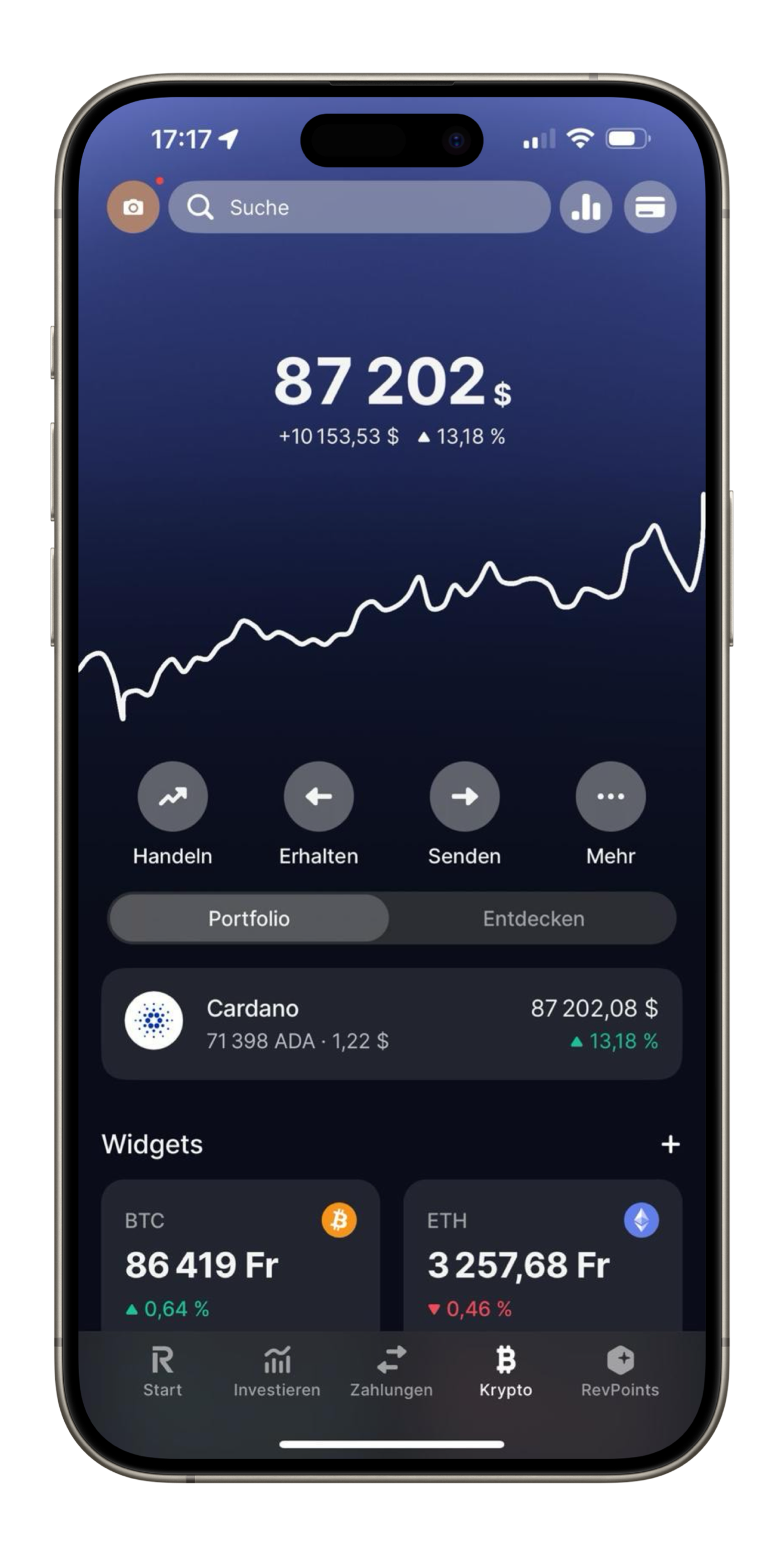The image size is (784, 1556).
Task: Open the Mehr options button
Action: coord(610,796)
